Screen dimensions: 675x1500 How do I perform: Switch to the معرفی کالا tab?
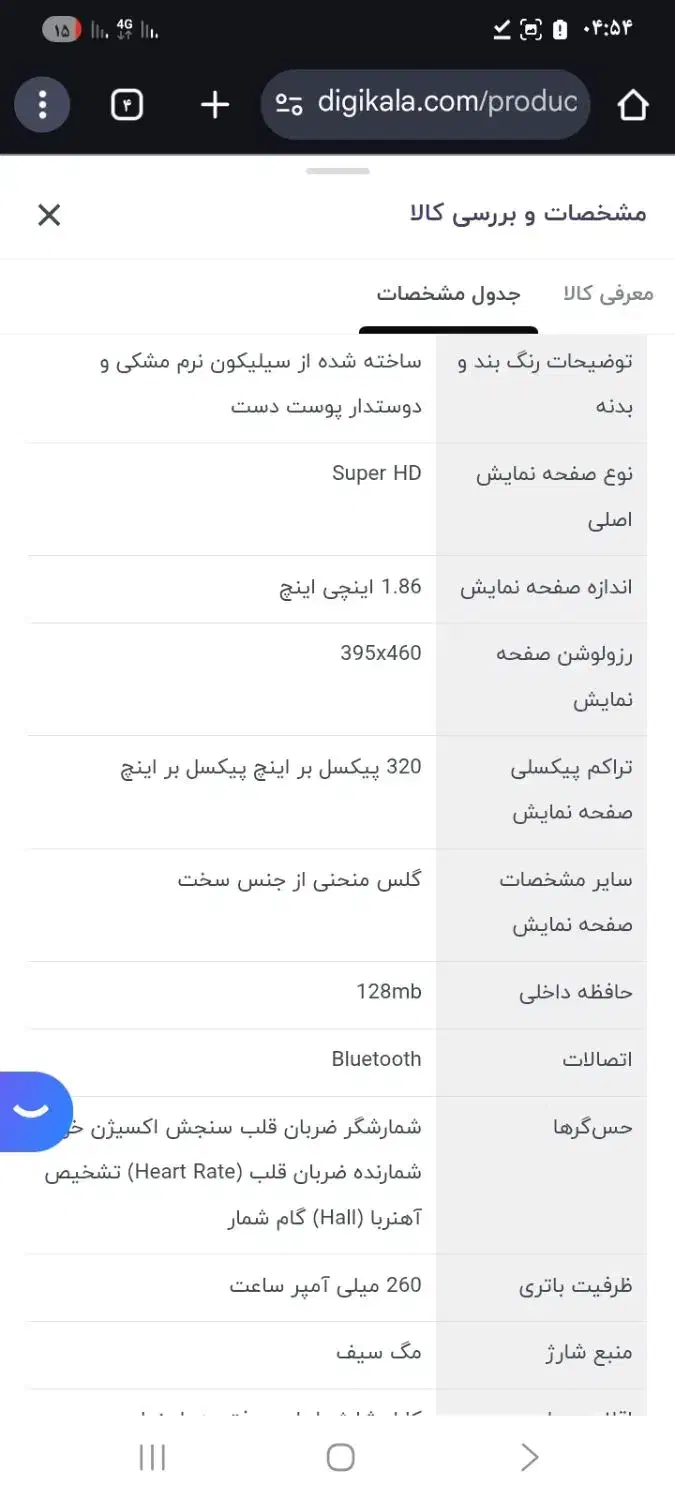point(608,294)
